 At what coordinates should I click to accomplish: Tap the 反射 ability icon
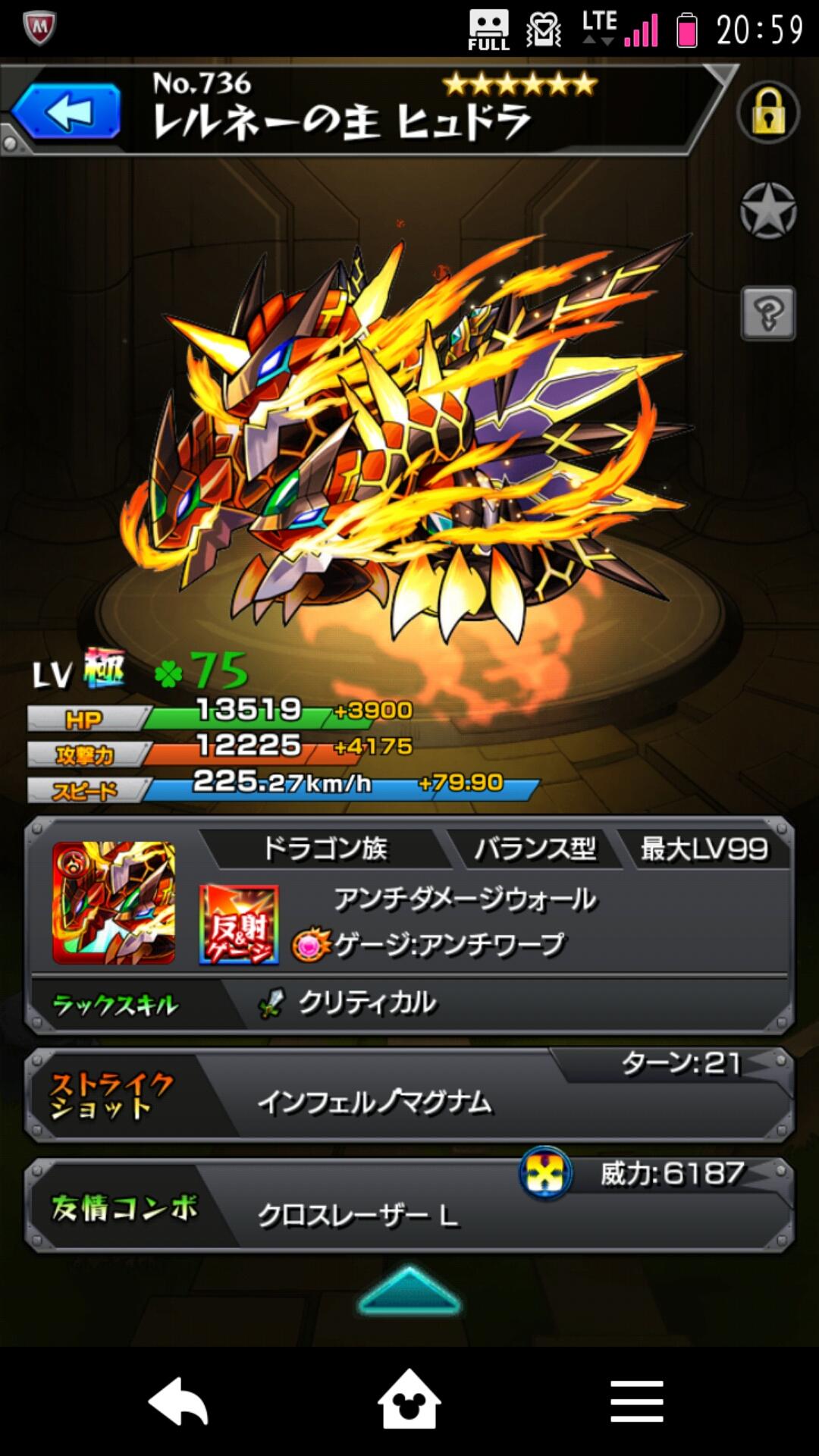point(239,924)
